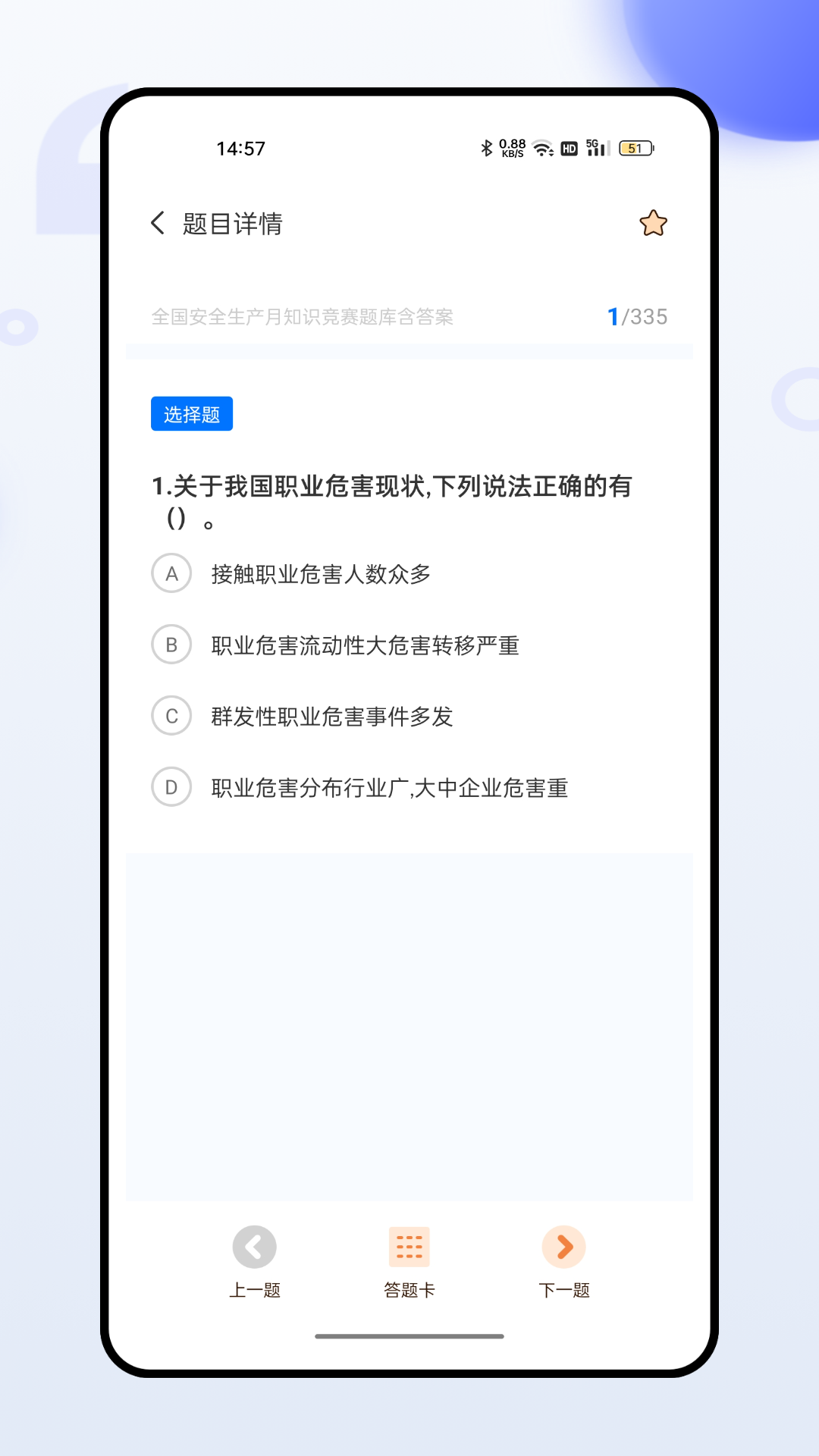Select option A 接触职业危害人数众多

(x=320, y=575)
